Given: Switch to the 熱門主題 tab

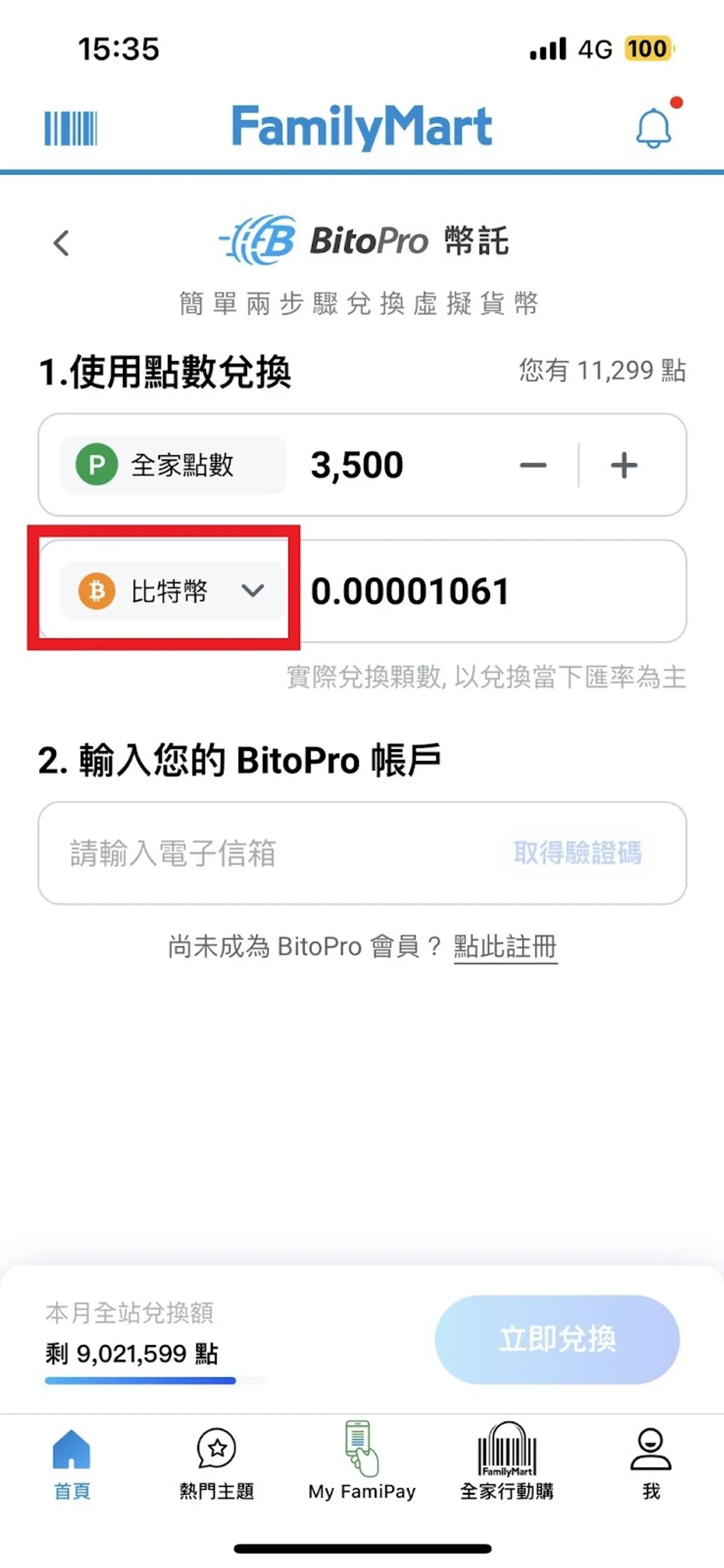Looking at the screenshot, I should coord(217,1464).
